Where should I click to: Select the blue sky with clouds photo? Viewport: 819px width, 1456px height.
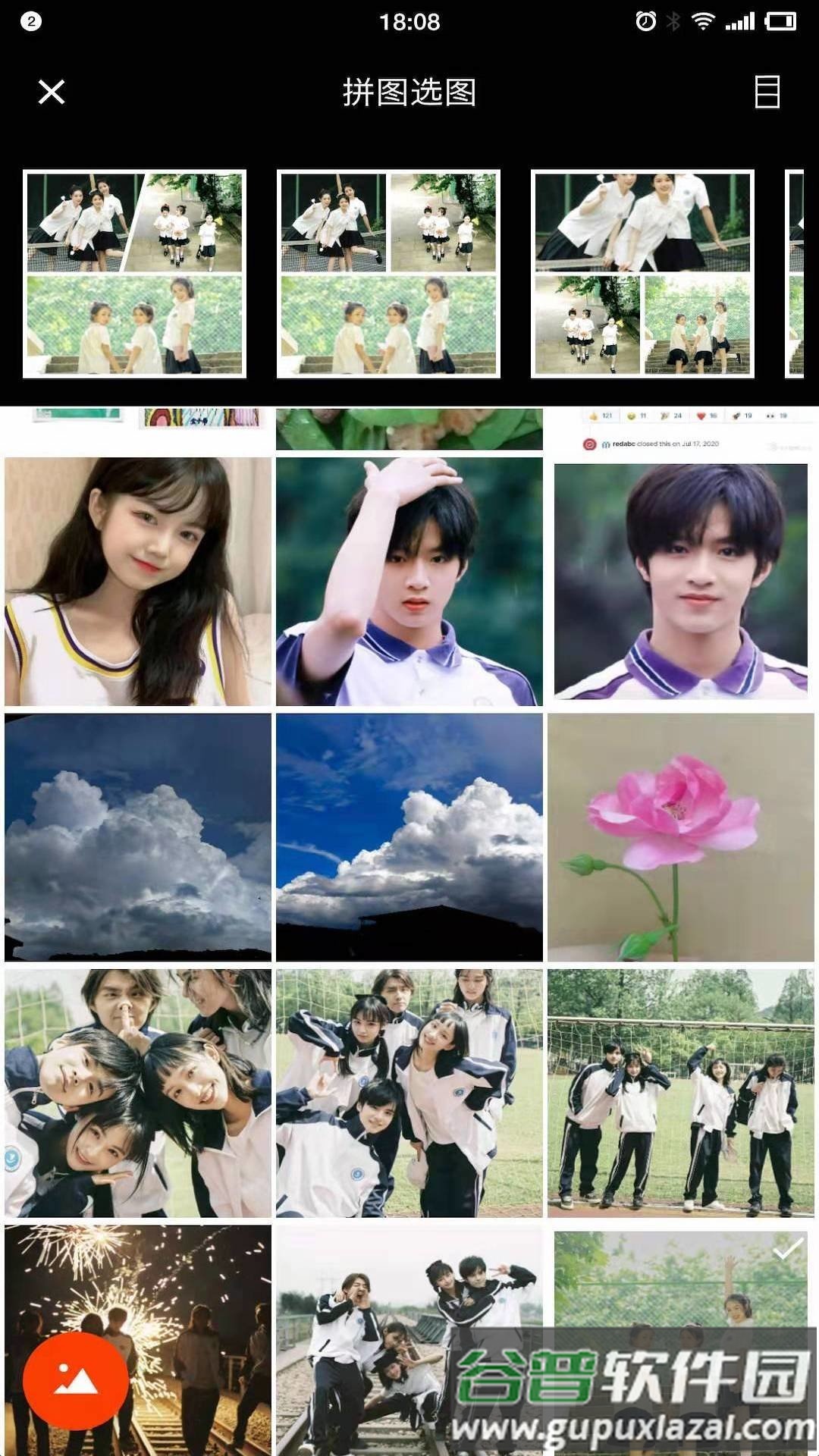point(409,837)
